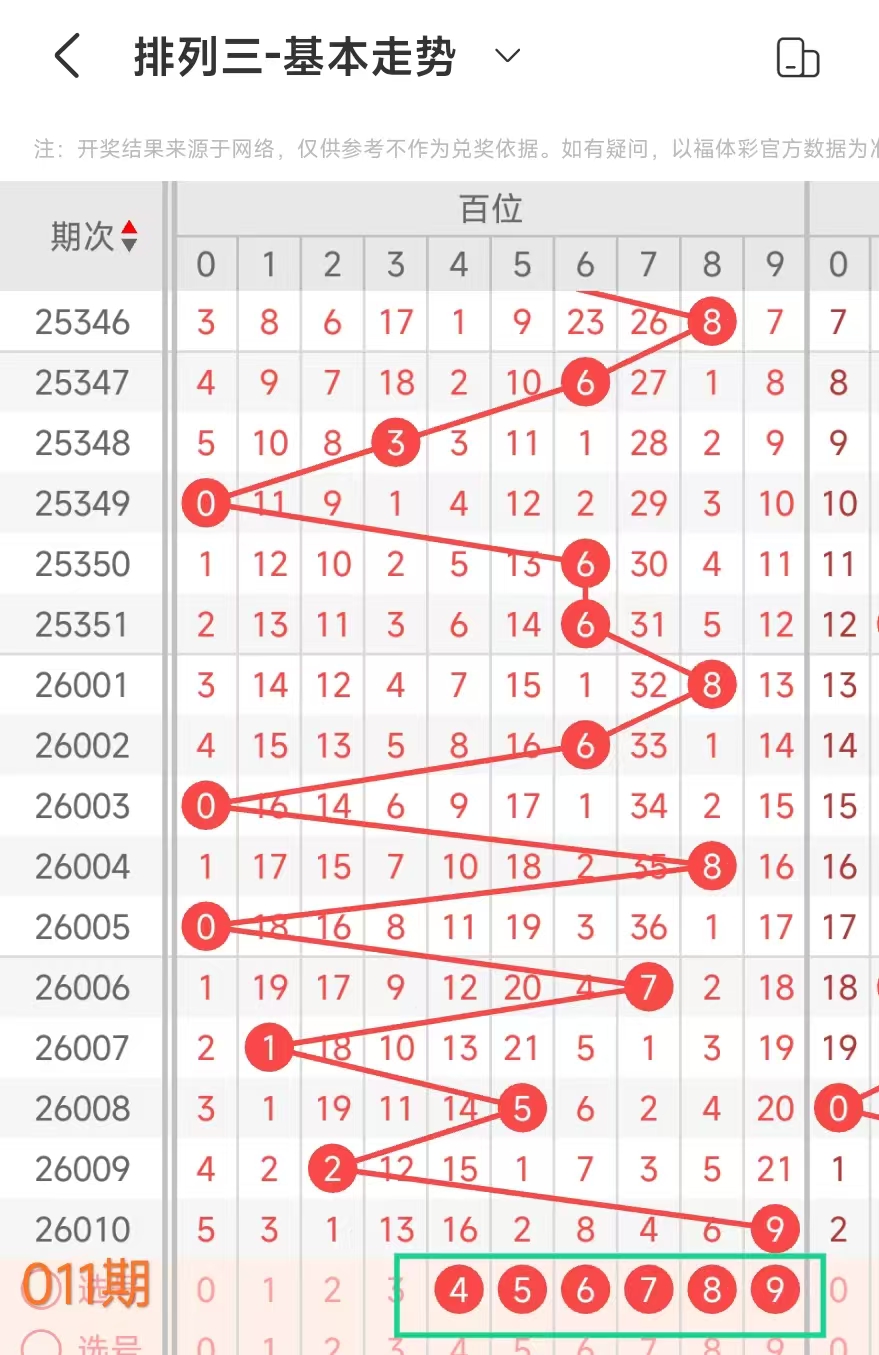Select 百位 number 1 in the first 选号 row
Screen dimensions: 879x1355
point(269,1291)
